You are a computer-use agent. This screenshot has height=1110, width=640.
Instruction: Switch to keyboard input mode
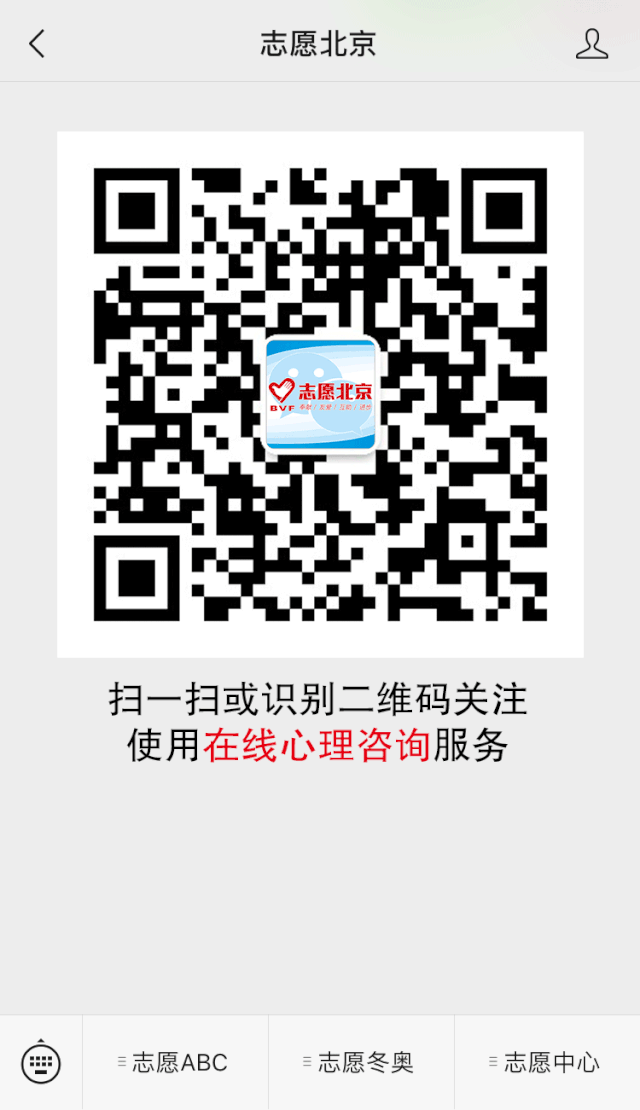click(41, 1062)
